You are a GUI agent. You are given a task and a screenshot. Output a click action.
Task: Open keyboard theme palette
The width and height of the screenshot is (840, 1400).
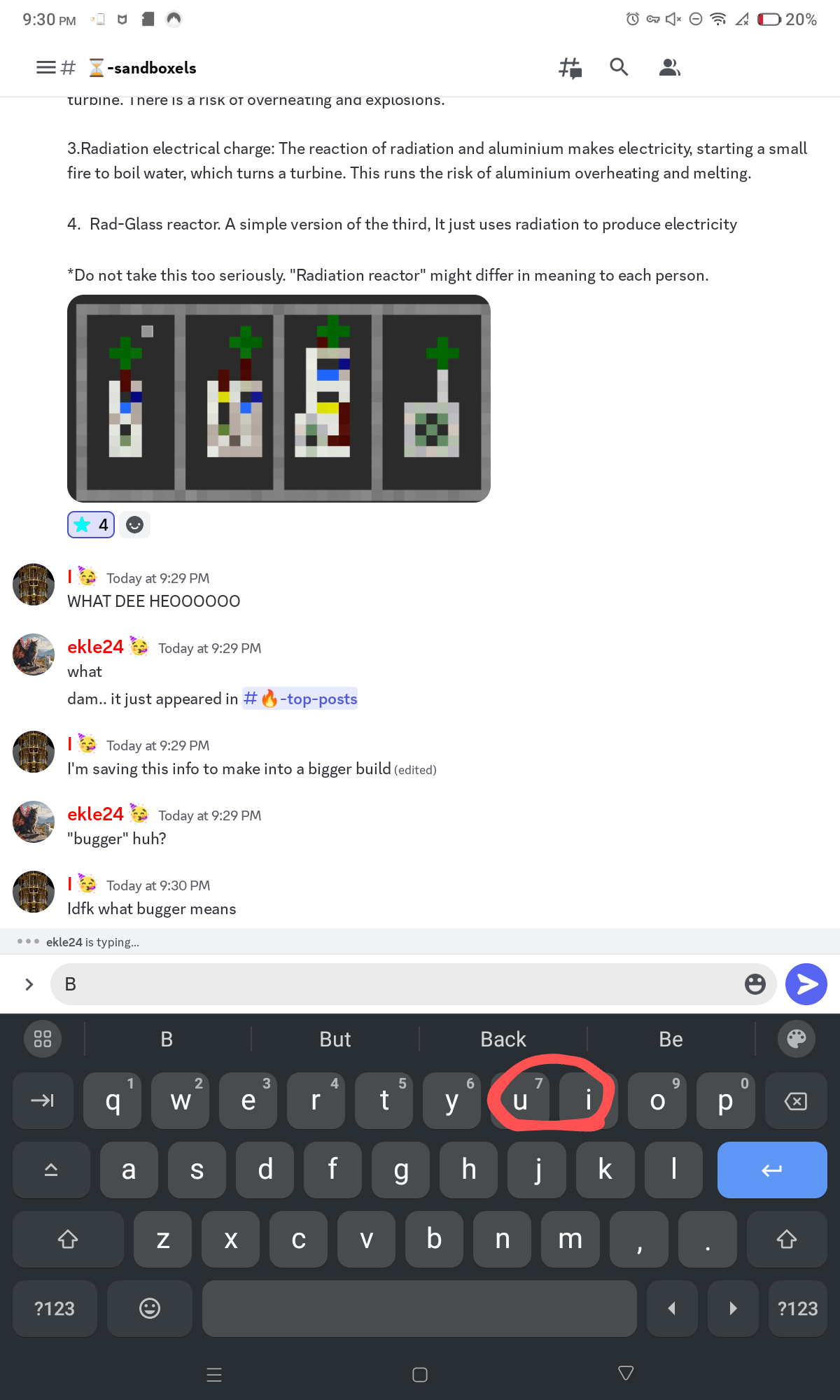[x=796, y=1039]
